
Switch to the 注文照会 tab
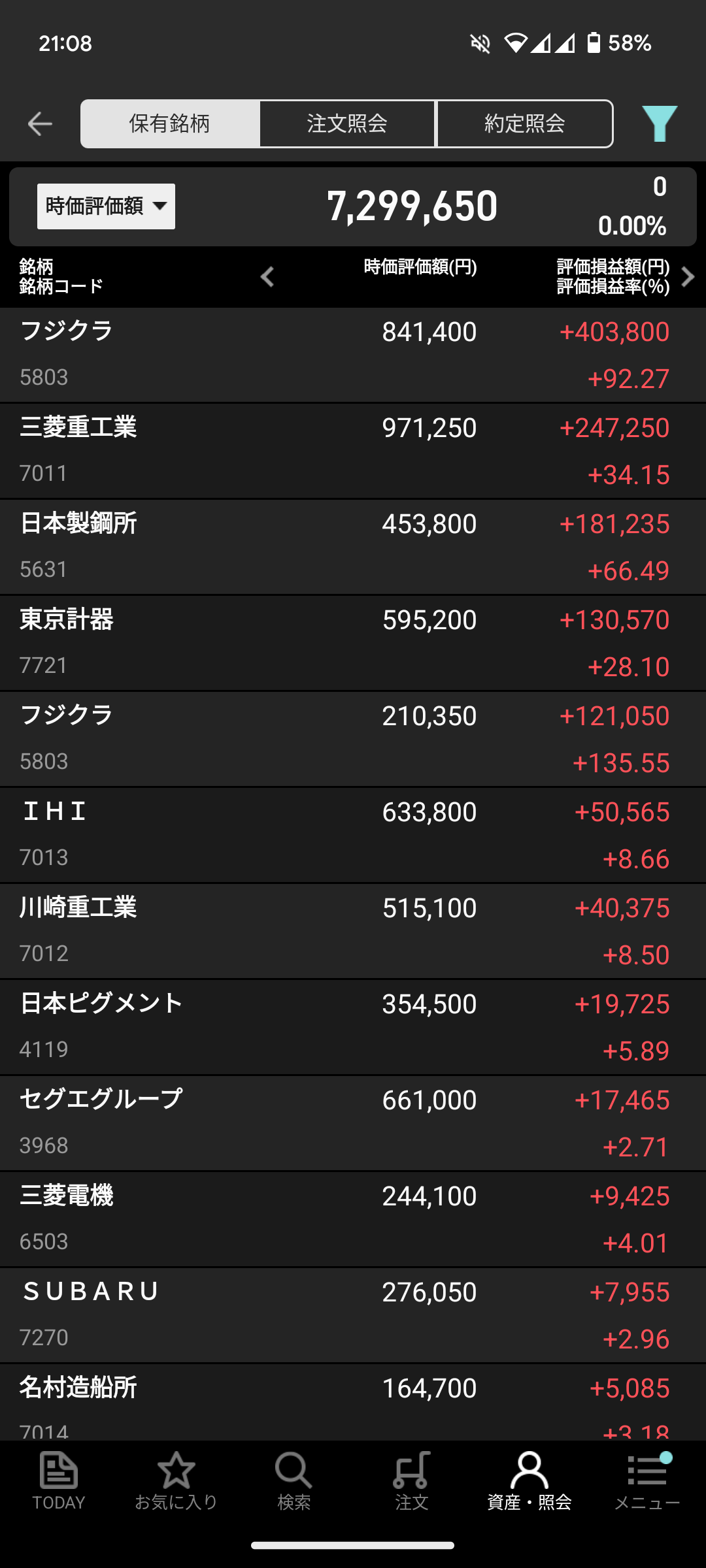tap(347, 123)
